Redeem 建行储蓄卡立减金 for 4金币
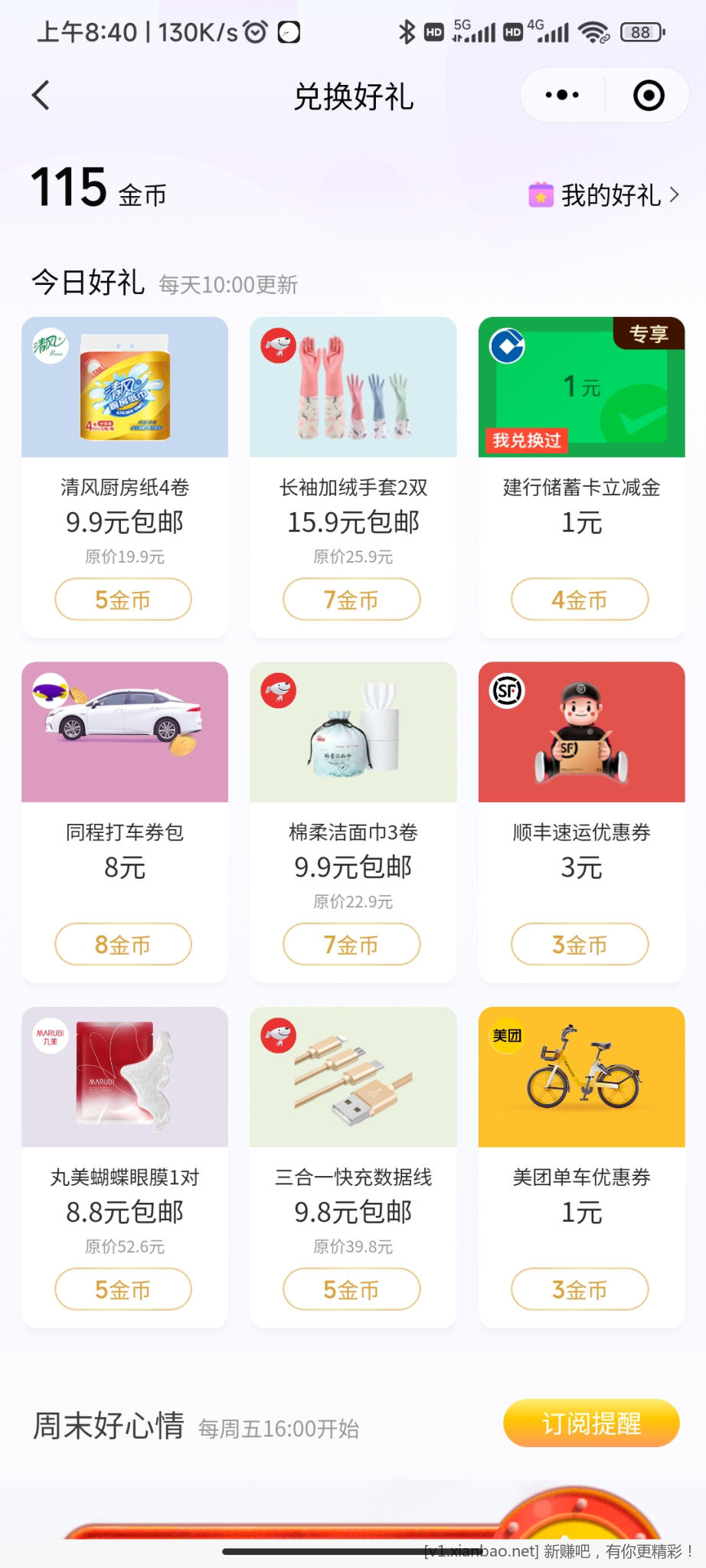The height and width of the screenshot is (1568, 706). (x=580, y=599)
